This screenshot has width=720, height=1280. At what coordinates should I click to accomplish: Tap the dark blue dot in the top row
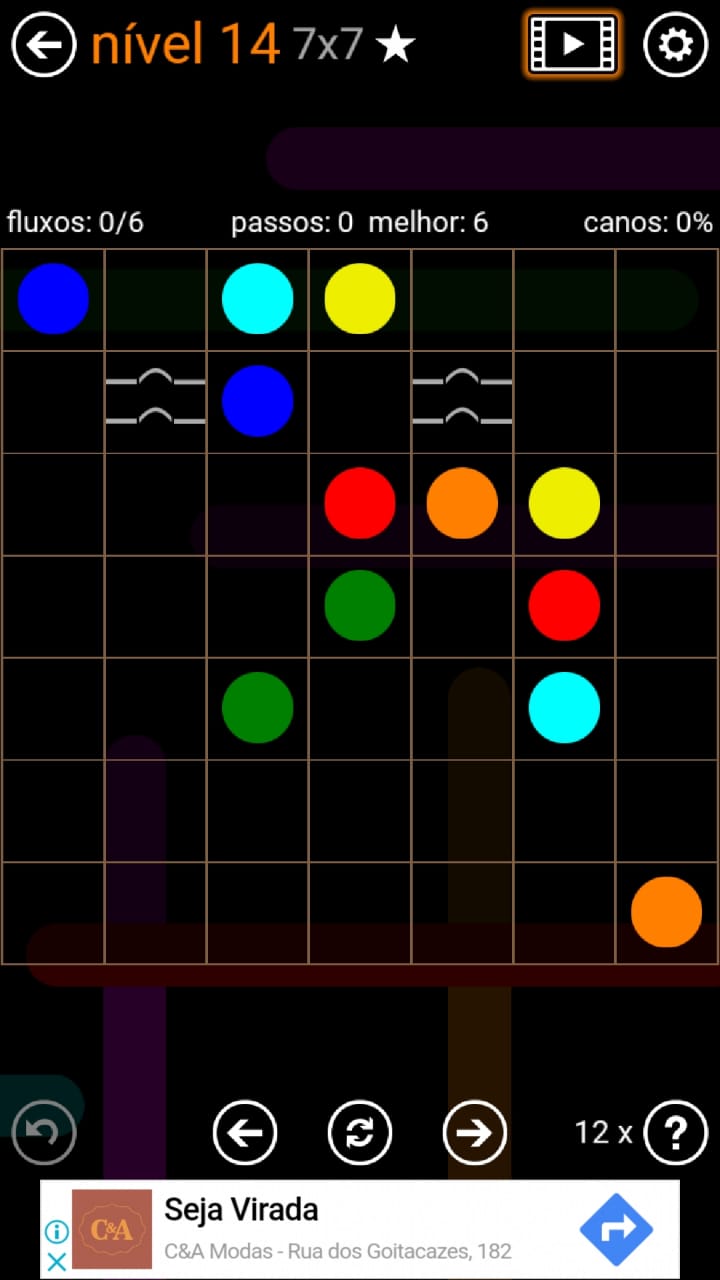point(53,298)
